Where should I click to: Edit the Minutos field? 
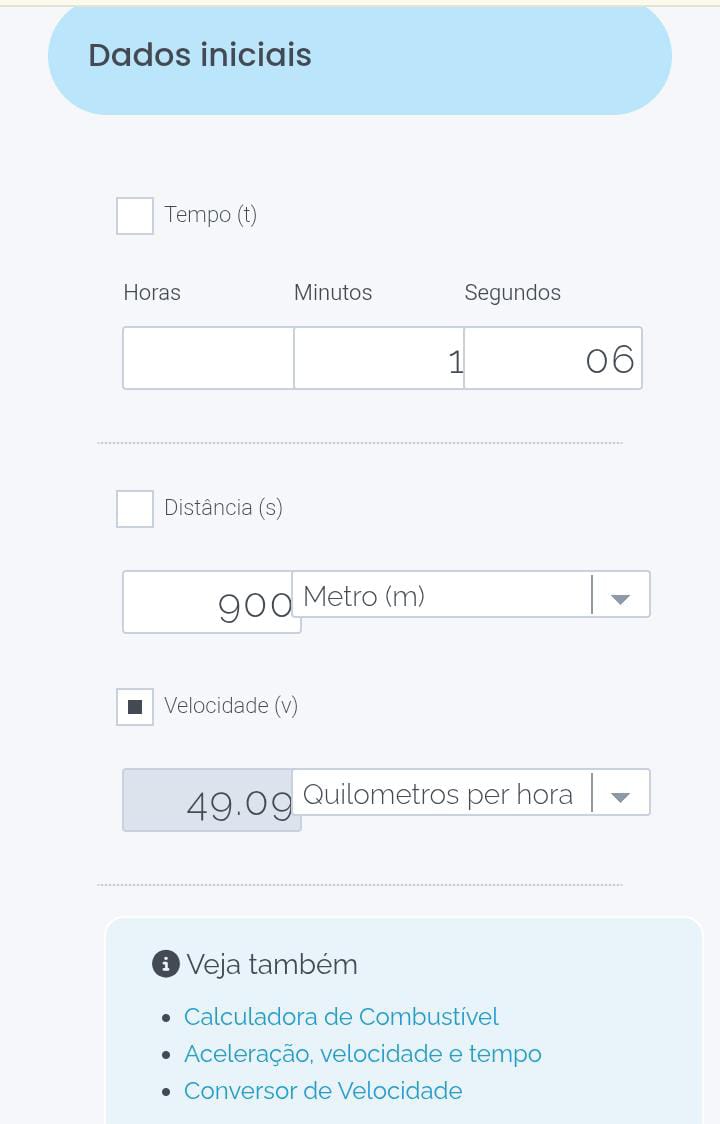[x=379, y=358]
